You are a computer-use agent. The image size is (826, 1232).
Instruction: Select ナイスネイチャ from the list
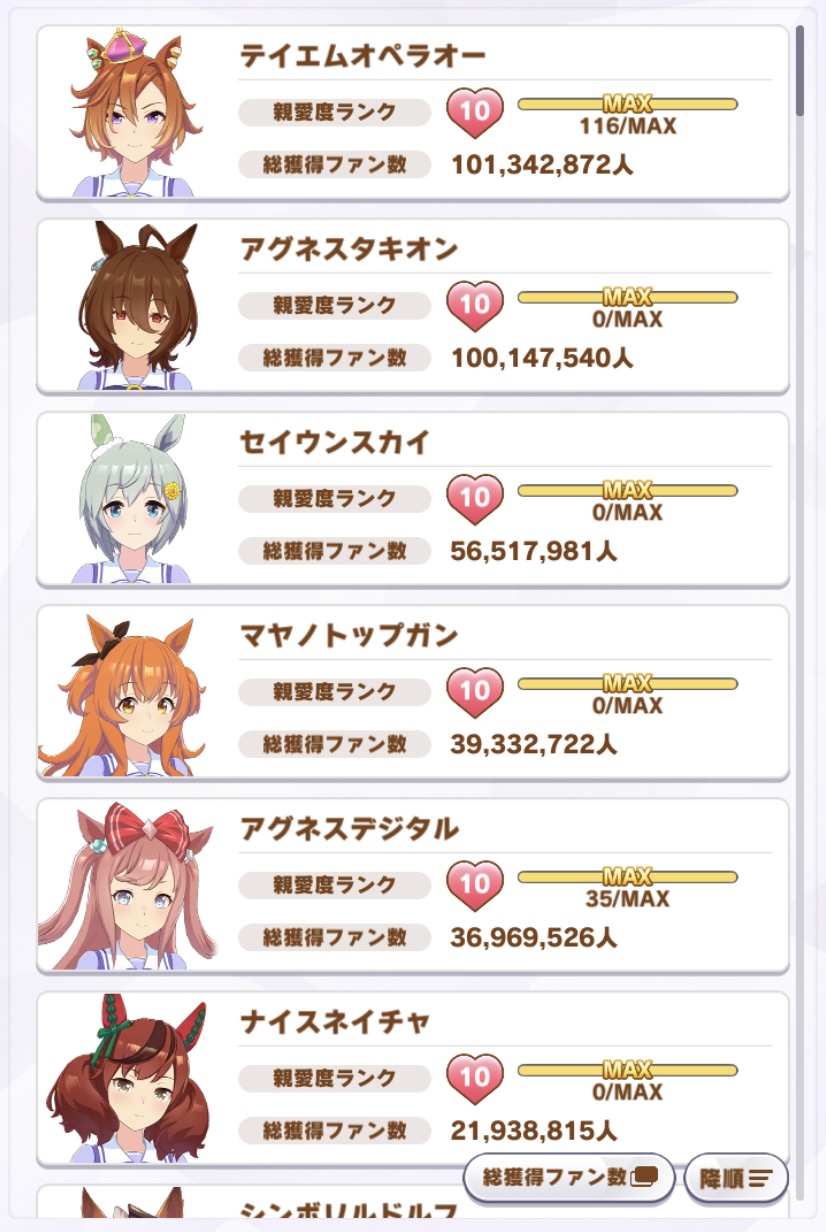pos(412,1078)
